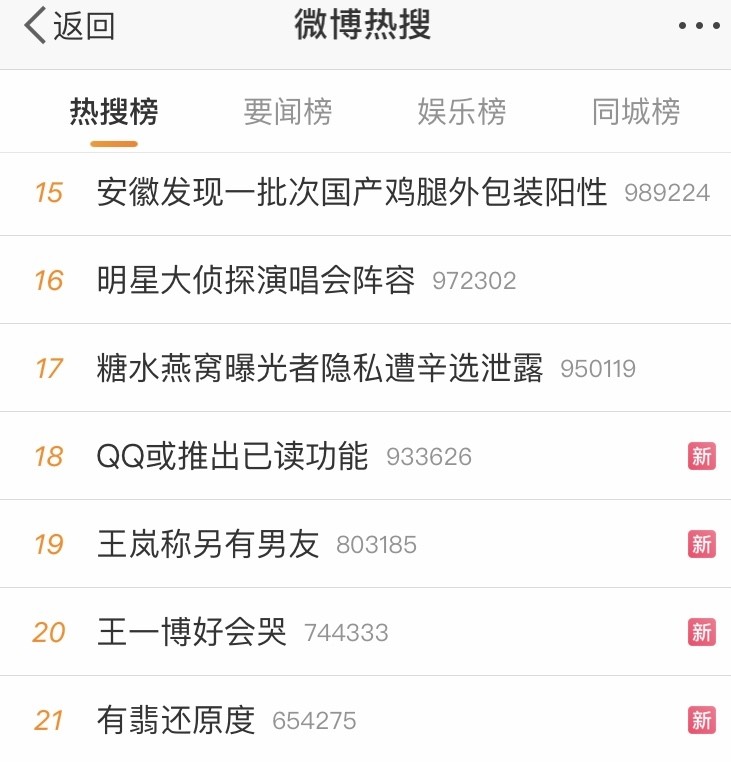
Task: Open trending topic 王一博好会哭
Action: [192, 633]
